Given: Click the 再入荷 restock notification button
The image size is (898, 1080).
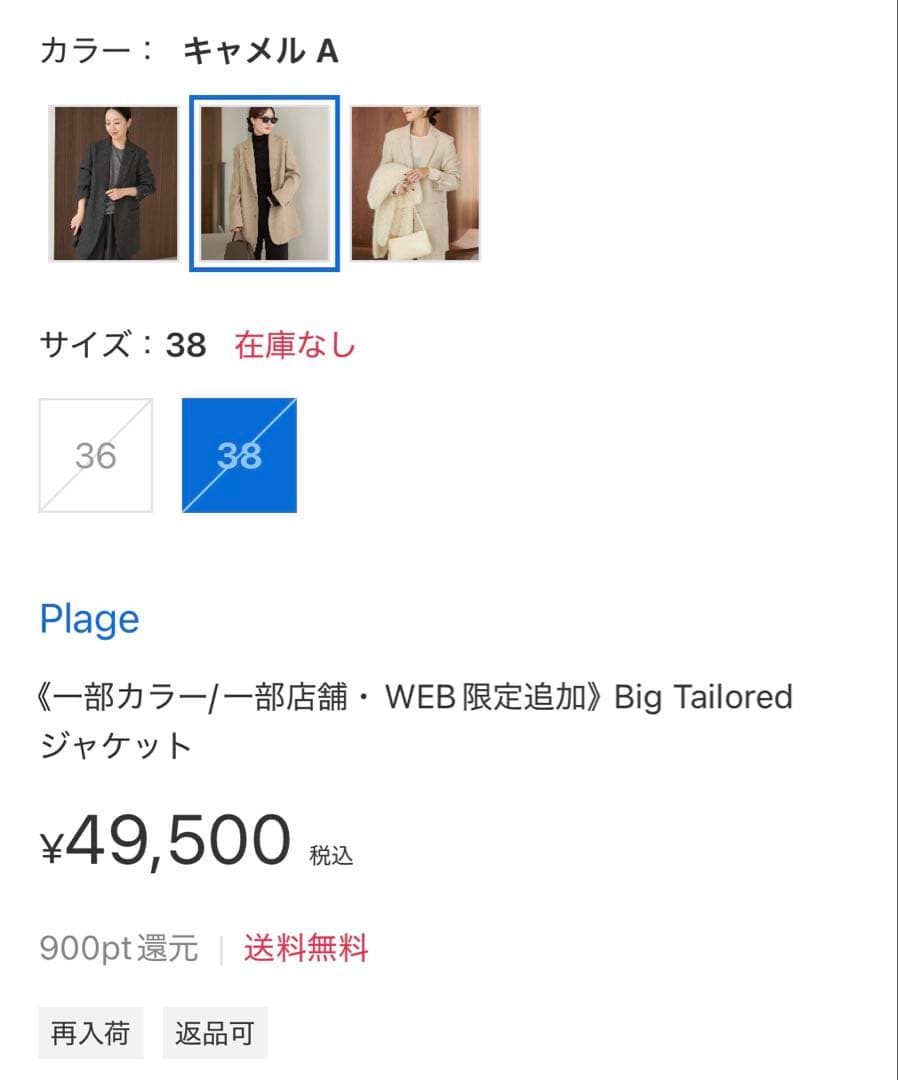Looking at the screenshot, I should 90,1034.
